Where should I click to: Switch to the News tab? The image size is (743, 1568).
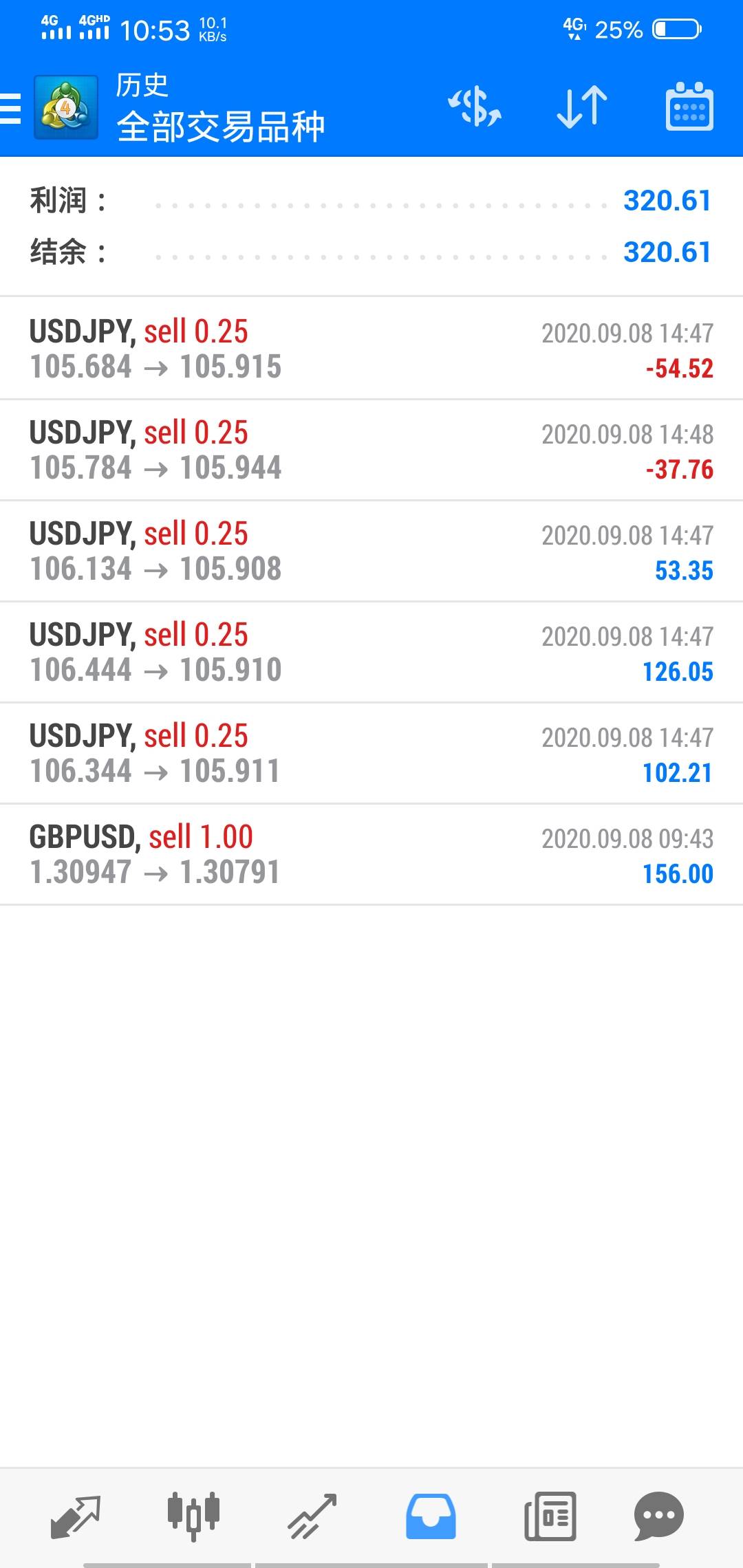pos(550,1516)
